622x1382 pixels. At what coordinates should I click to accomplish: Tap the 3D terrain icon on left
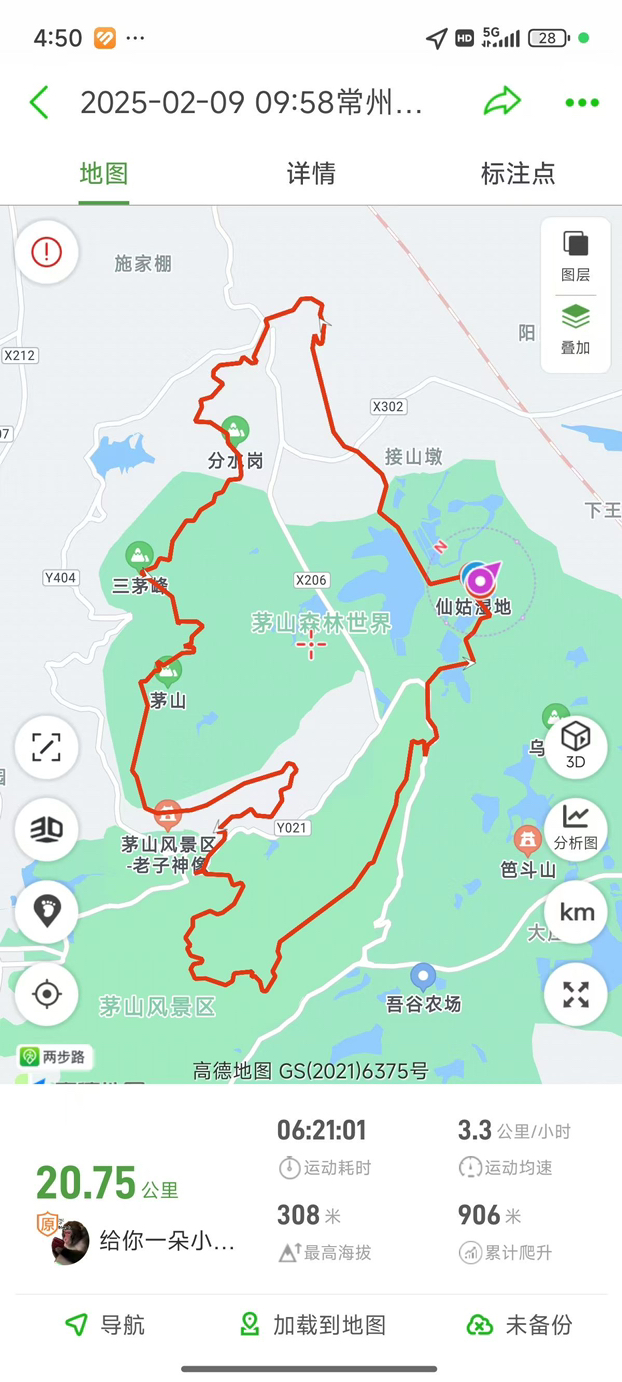click(x=47, y=829)
